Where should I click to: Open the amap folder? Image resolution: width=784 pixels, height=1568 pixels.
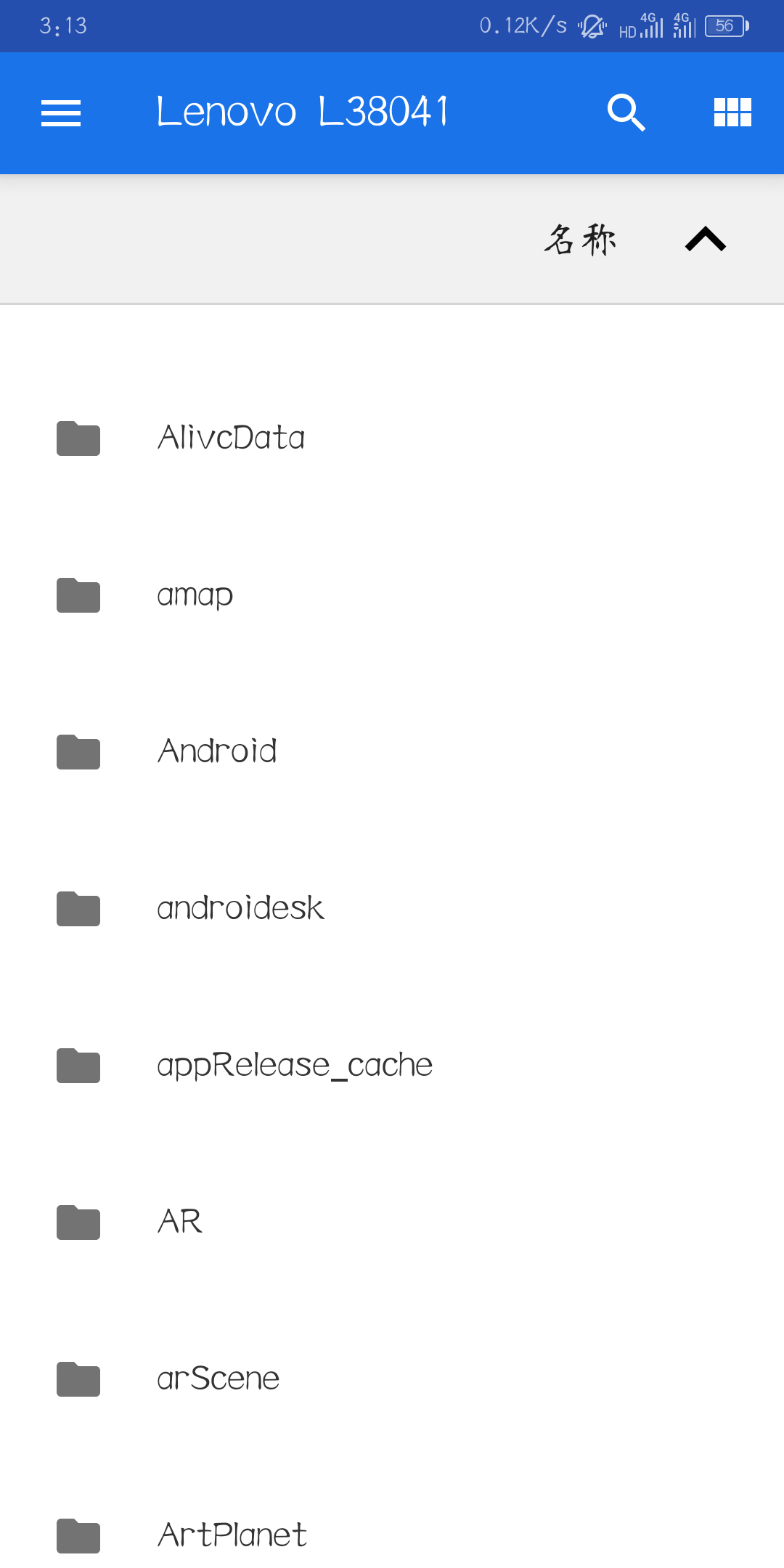(x=392, y=595)
